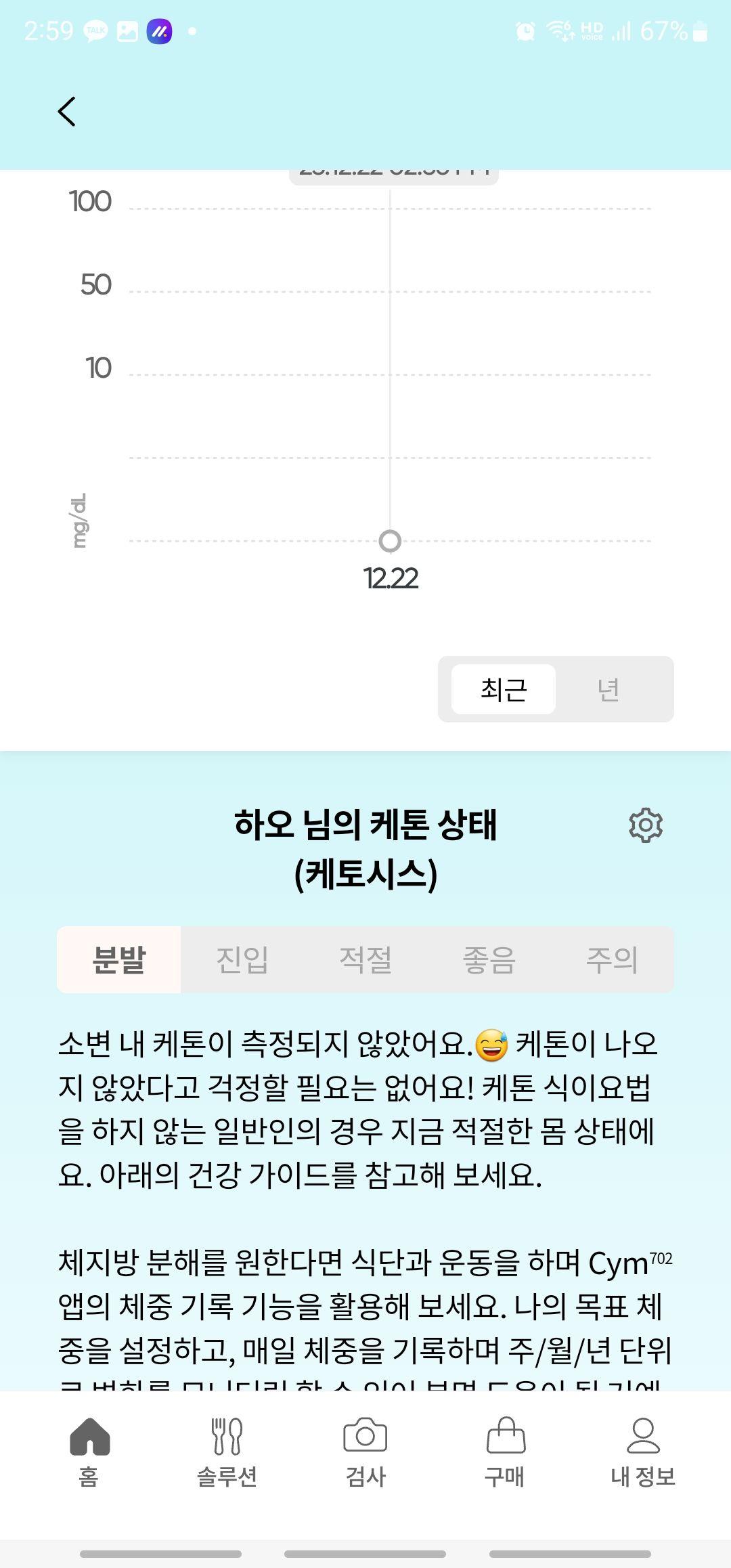Switch the chart to the 년 view
The width and height of the screenshot is (731, 1568).
[x=608, y=689]
